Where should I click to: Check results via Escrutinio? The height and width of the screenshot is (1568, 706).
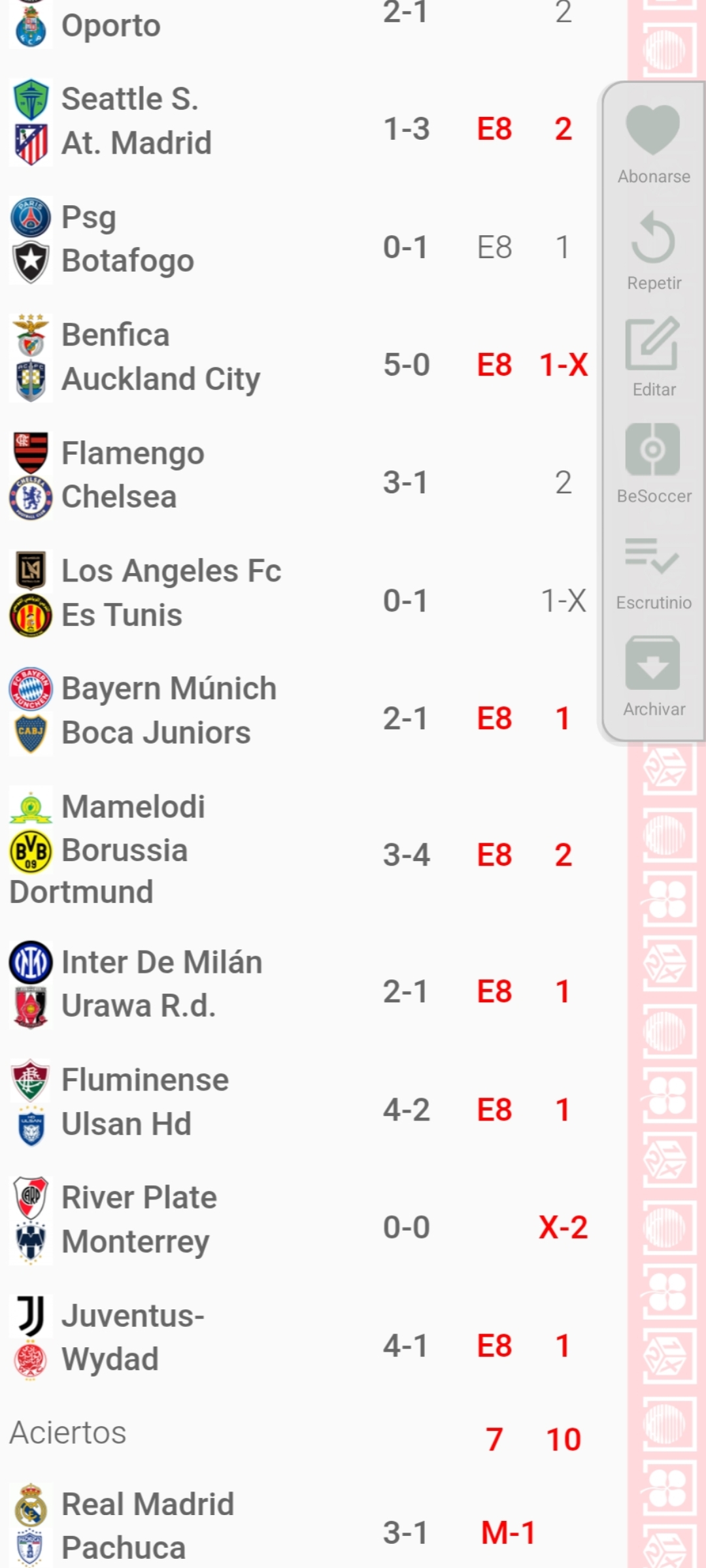(653, 570)
